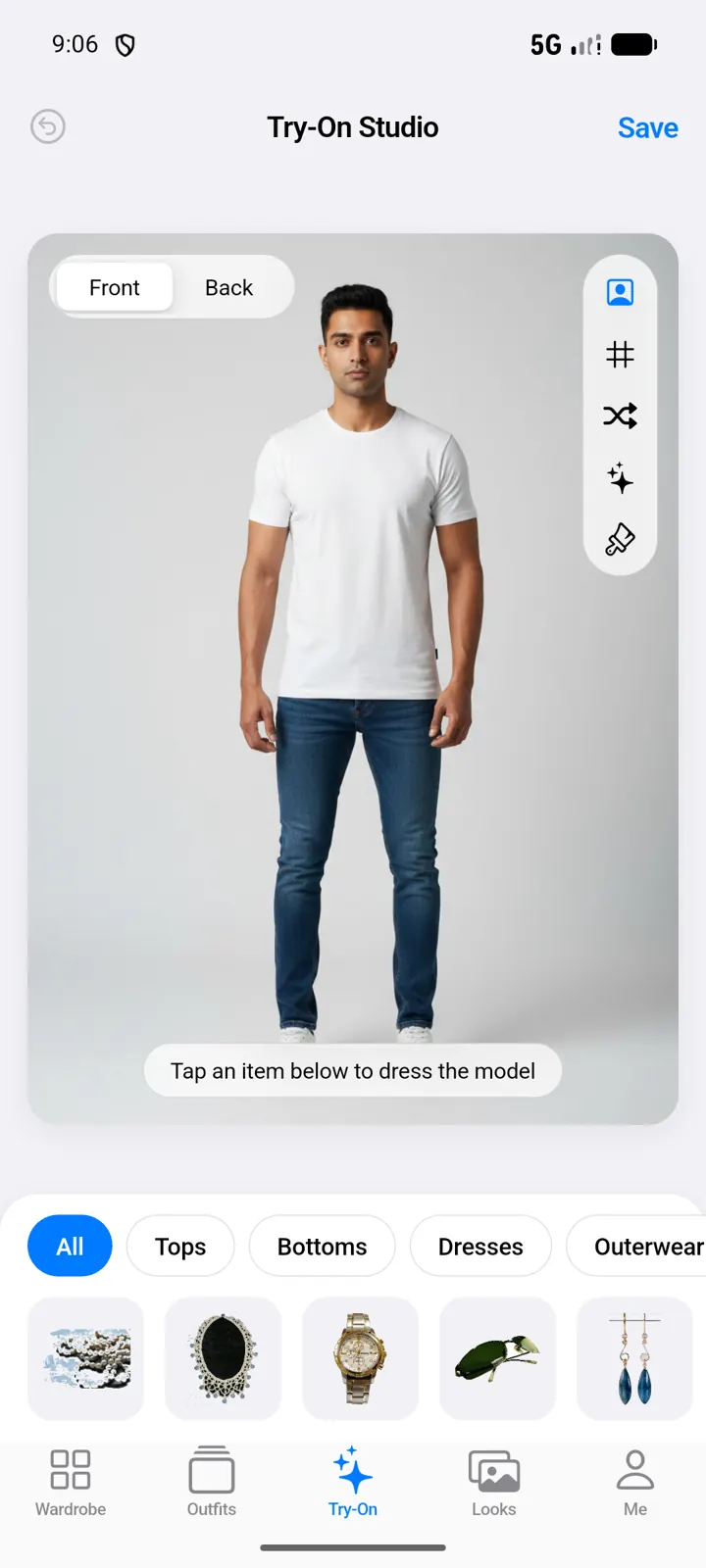This screenshot has height=1568, width=706.
Task: Show only Dresses
Action: pos(480,1246)
